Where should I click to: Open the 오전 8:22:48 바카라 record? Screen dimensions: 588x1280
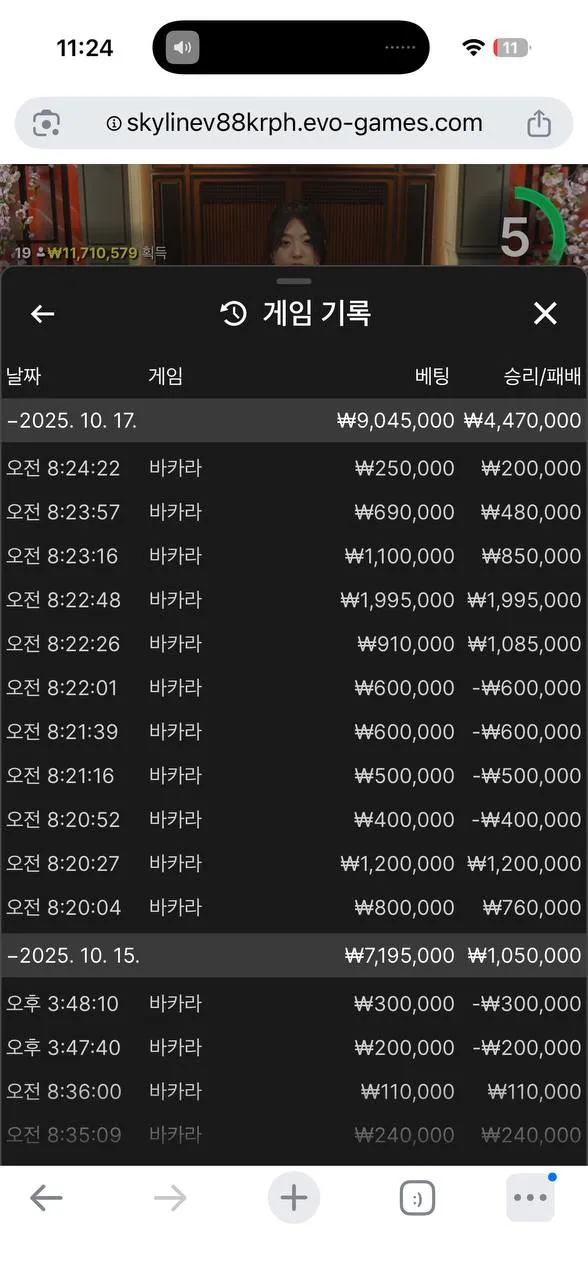tap(294, 600)
